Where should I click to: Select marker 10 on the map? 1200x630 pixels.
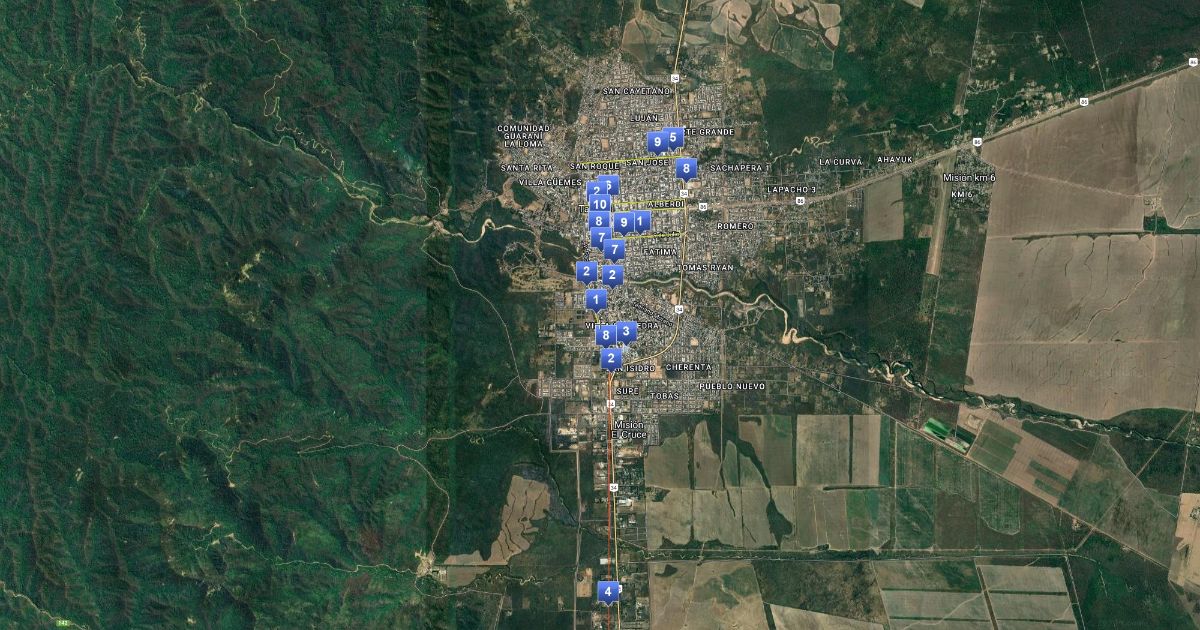tap(600, 205)
